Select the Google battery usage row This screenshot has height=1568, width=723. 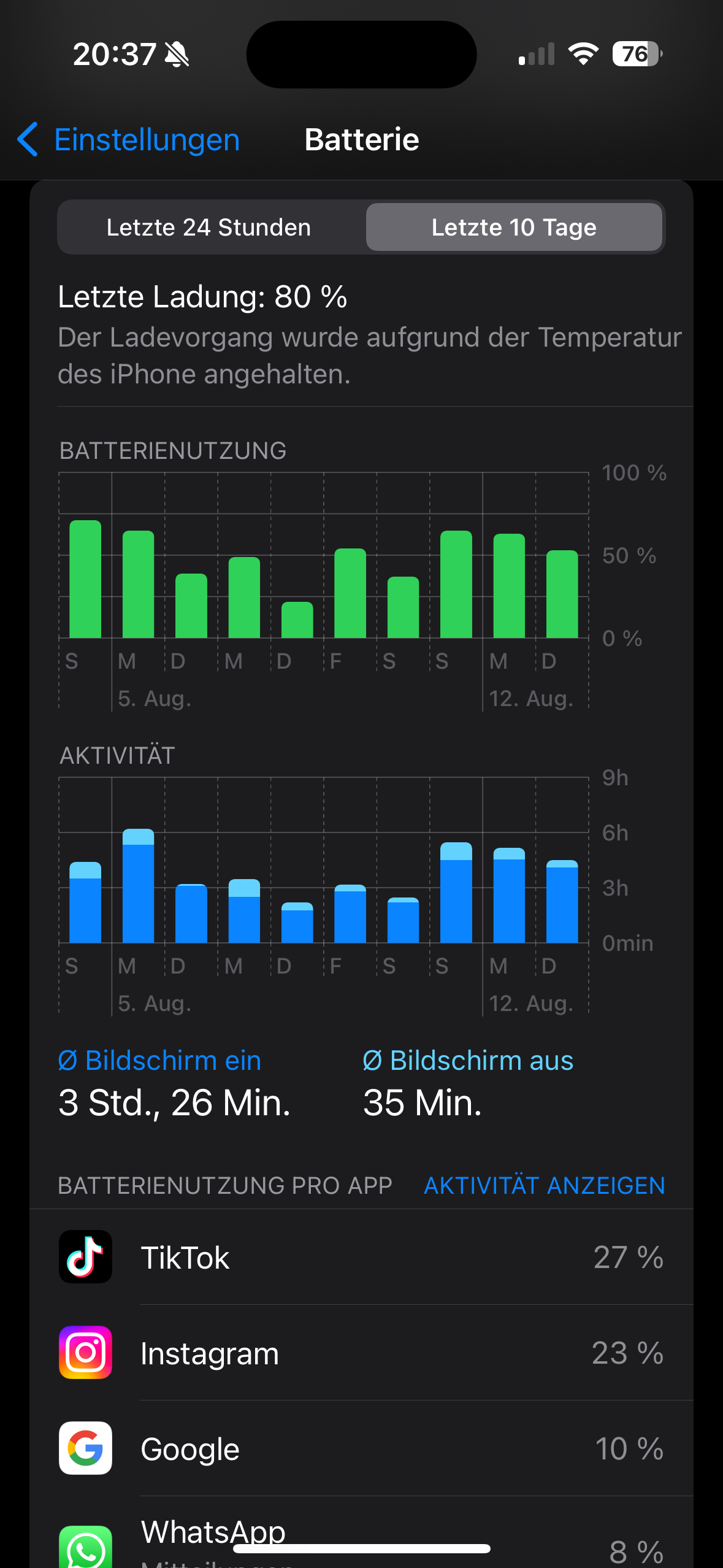pyautogui.click(x=361, y=1448)
